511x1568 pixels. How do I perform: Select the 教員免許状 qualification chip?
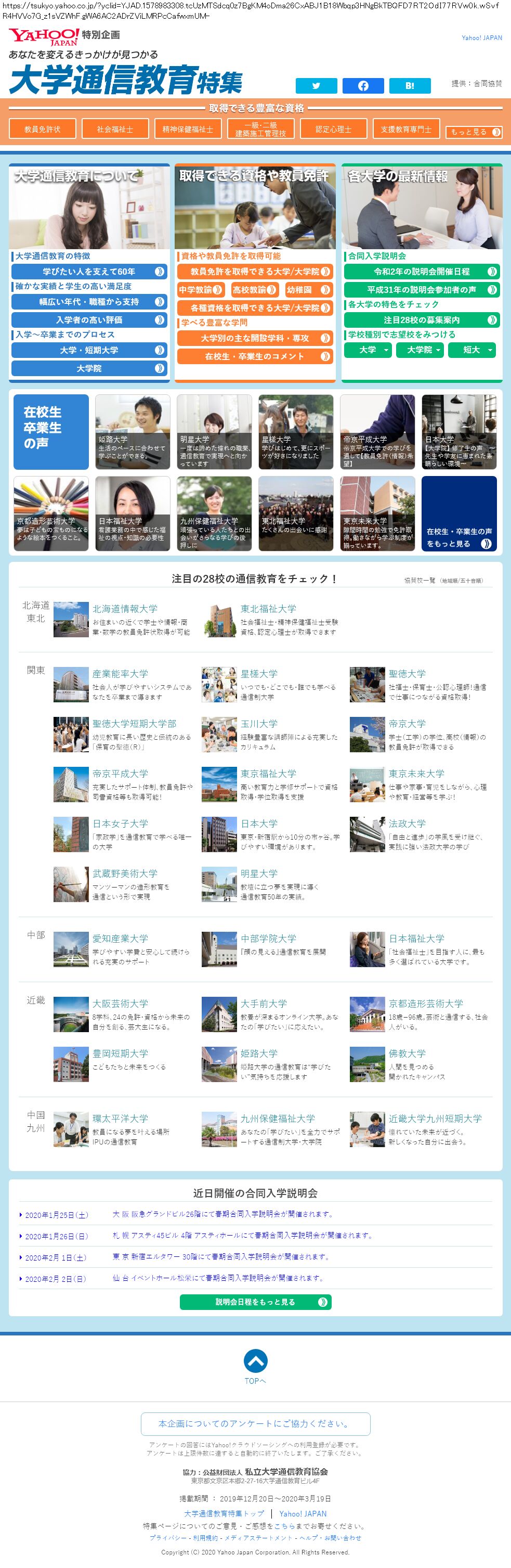43,129
